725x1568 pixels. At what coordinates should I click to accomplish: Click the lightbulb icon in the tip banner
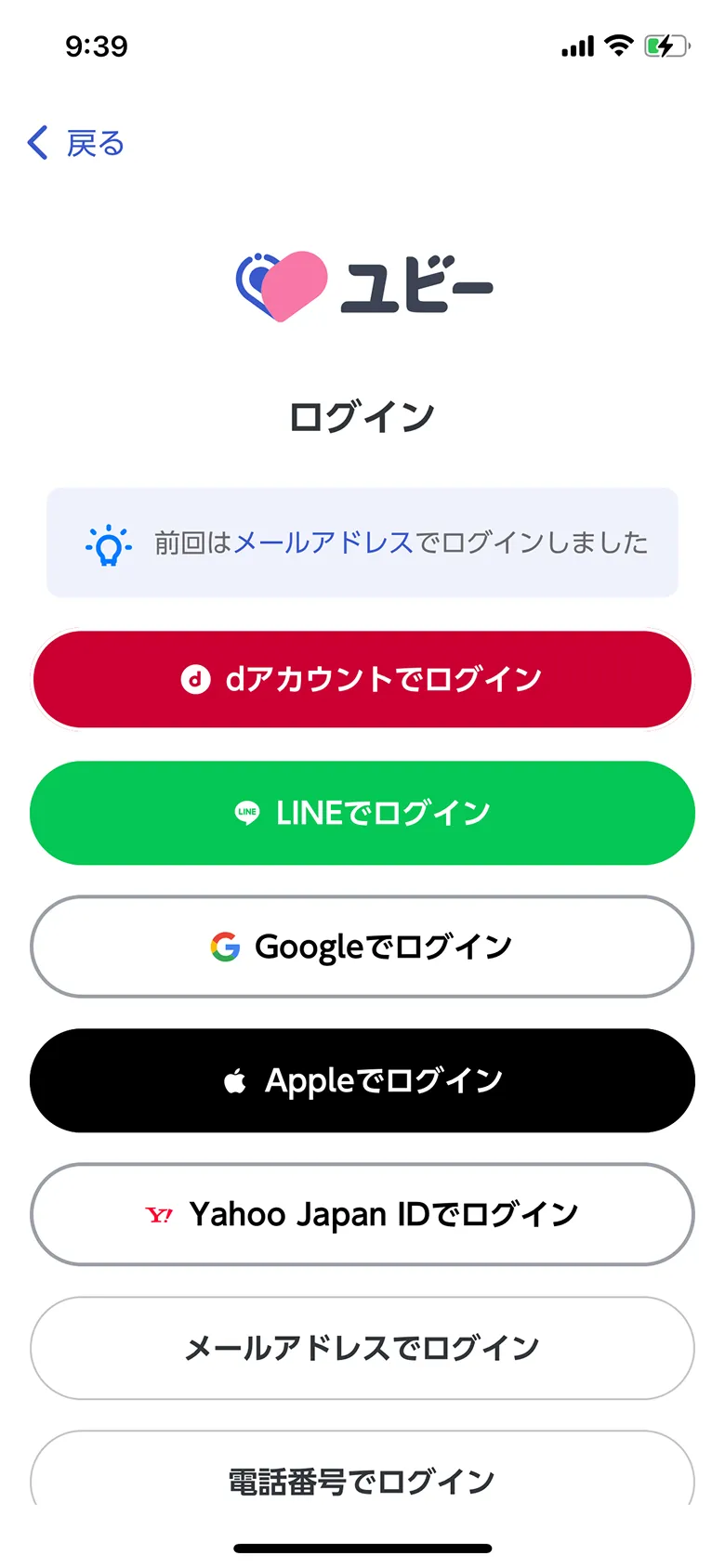point(107,542)
